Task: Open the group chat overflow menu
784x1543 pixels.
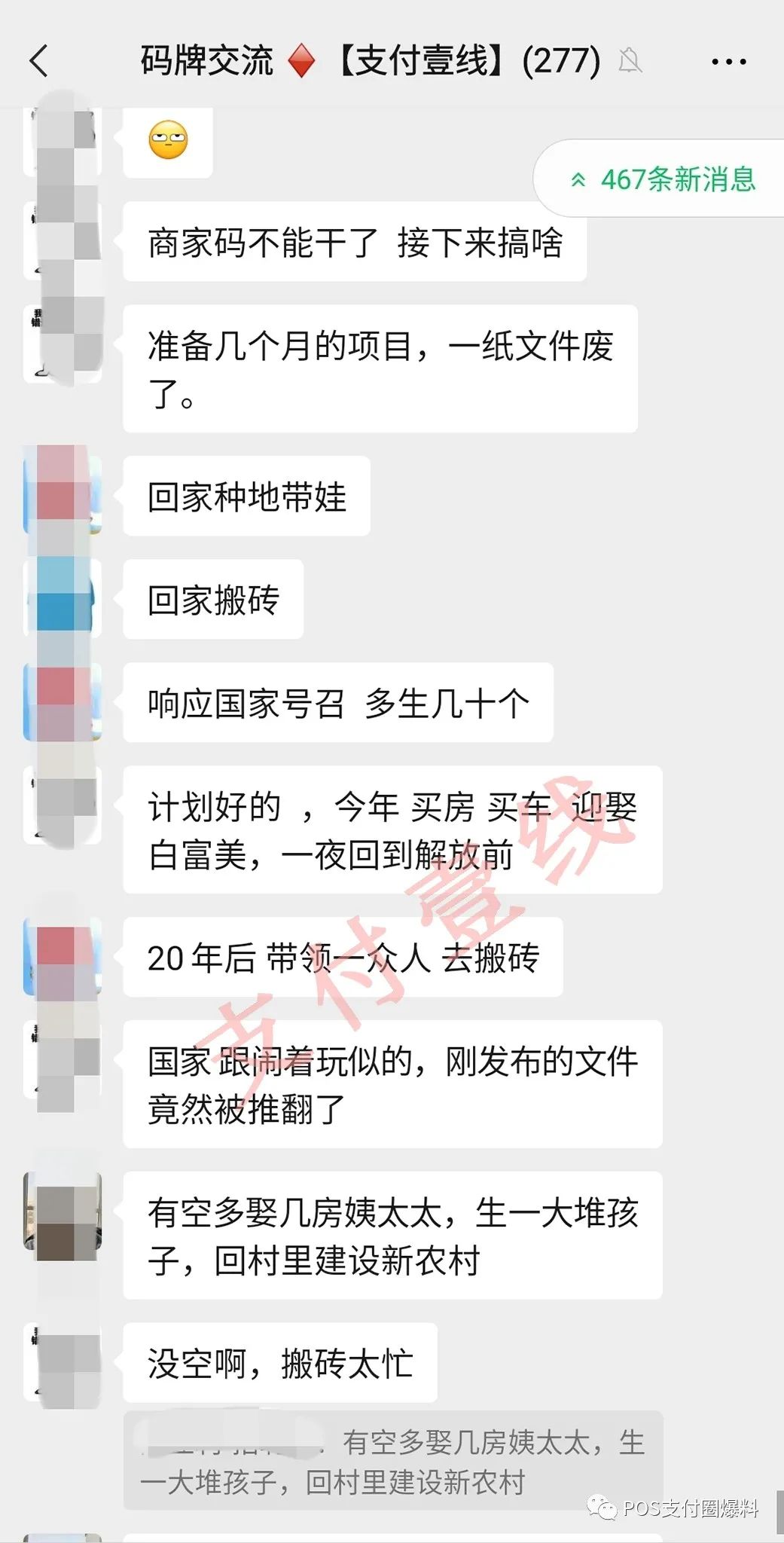Action: [728, 61]
